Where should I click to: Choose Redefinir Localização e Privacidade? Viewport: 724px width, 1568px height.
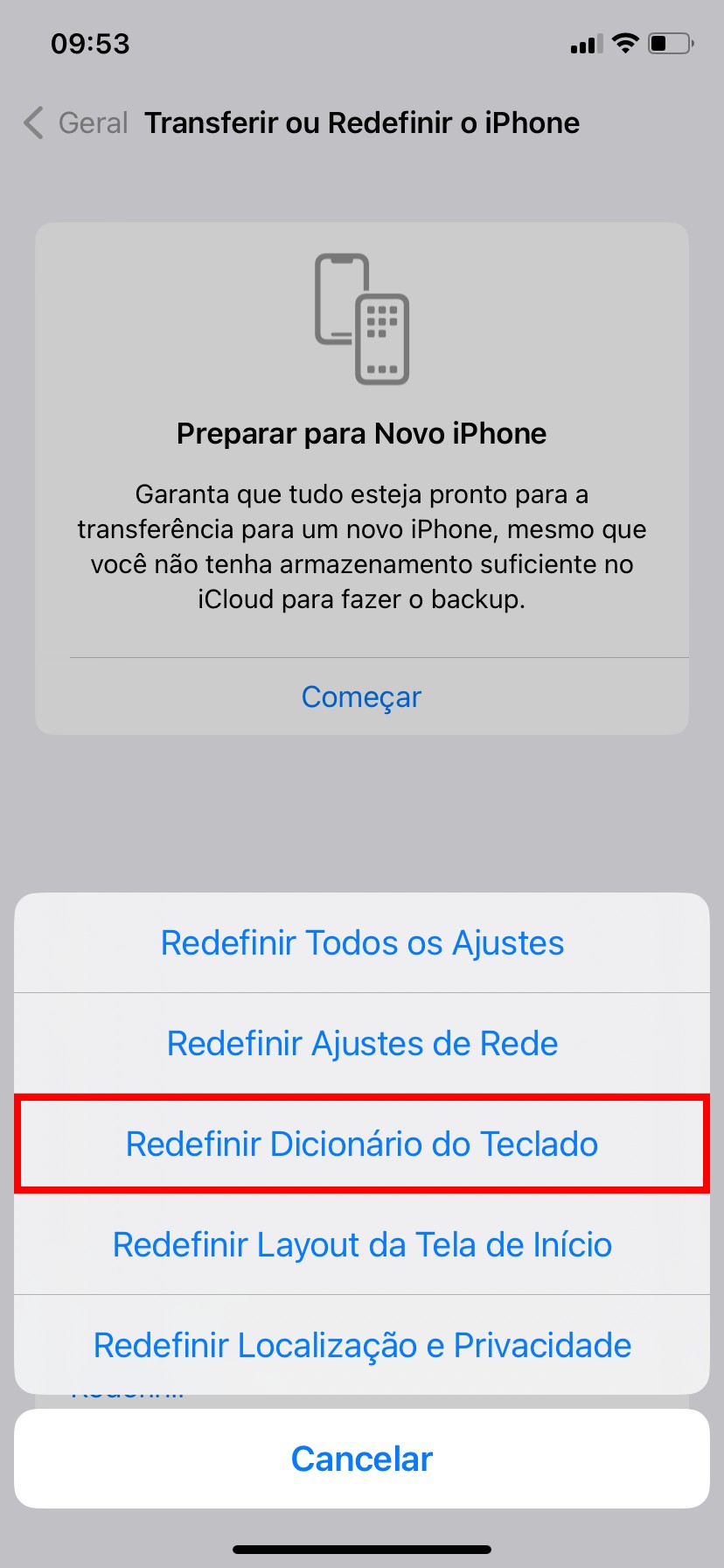click(362, 1345)
